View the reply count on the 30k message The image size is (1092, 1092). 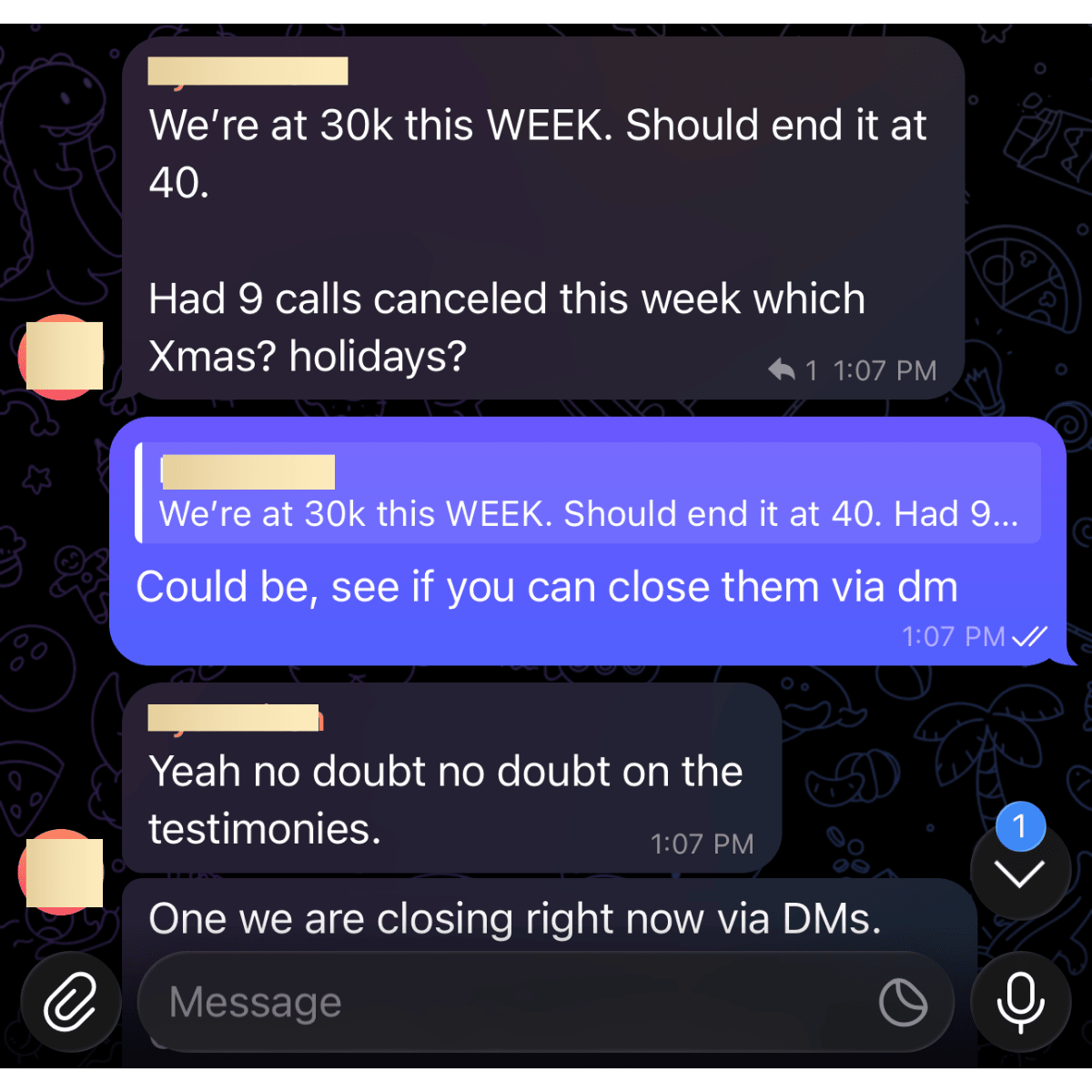coord(793,370)
